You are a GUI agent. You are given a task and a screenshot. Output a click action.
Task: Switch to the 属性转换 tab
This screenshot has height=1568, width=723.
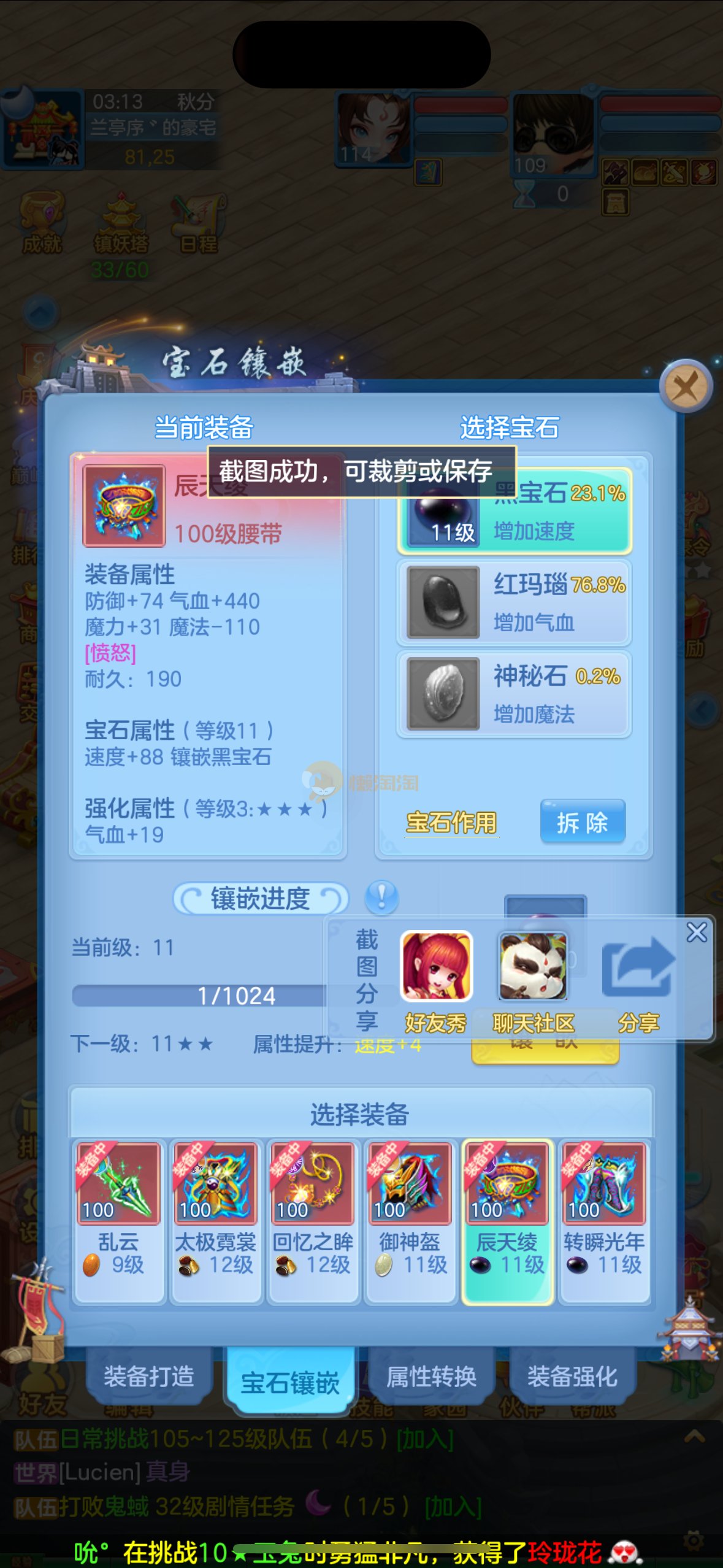(431, 1376)
